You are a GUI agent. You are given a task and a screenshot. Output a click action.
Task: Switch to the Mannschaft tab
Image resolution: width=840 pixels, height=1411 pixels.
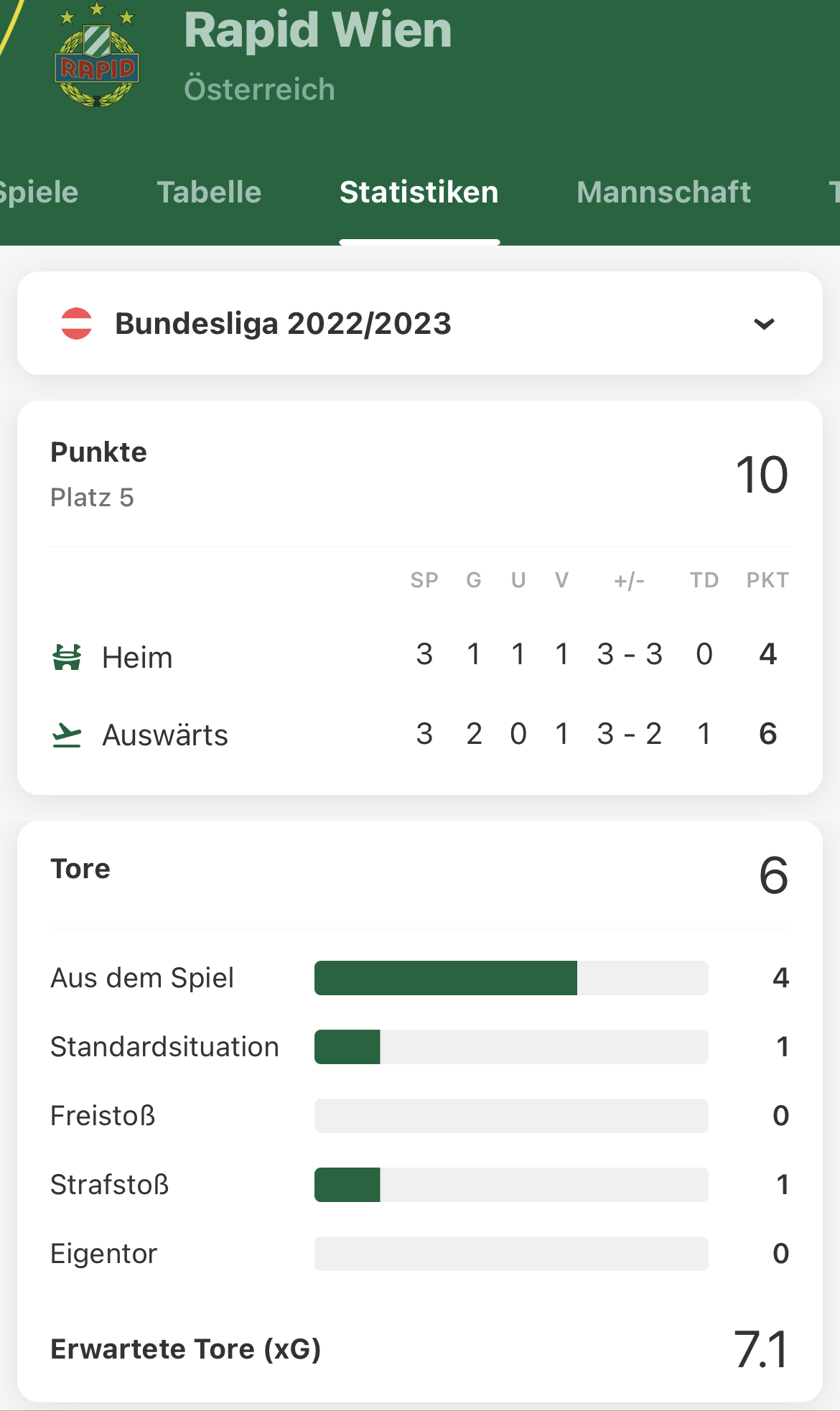(663, 192)
